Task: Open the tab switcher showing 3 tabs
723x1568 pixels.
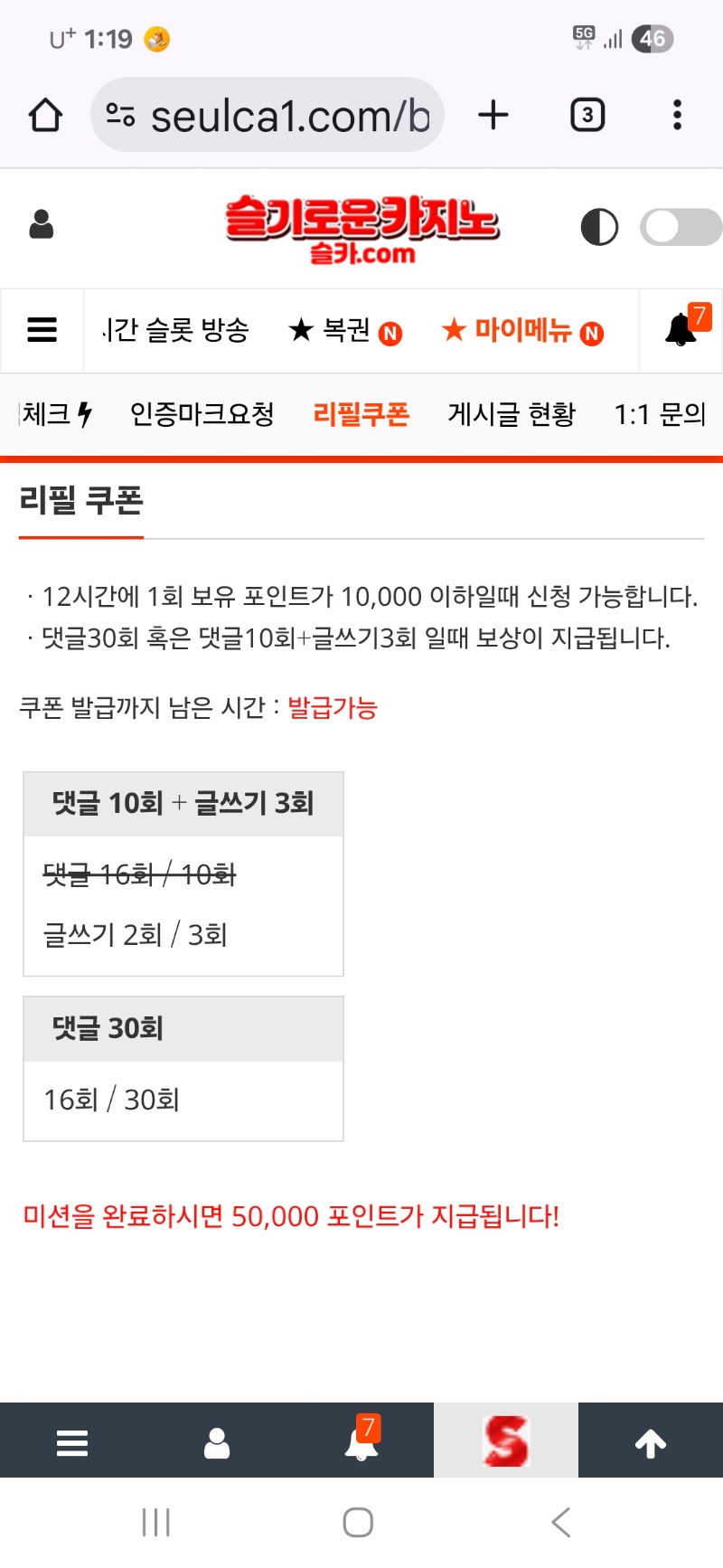Action: click(x=587, y=115)
